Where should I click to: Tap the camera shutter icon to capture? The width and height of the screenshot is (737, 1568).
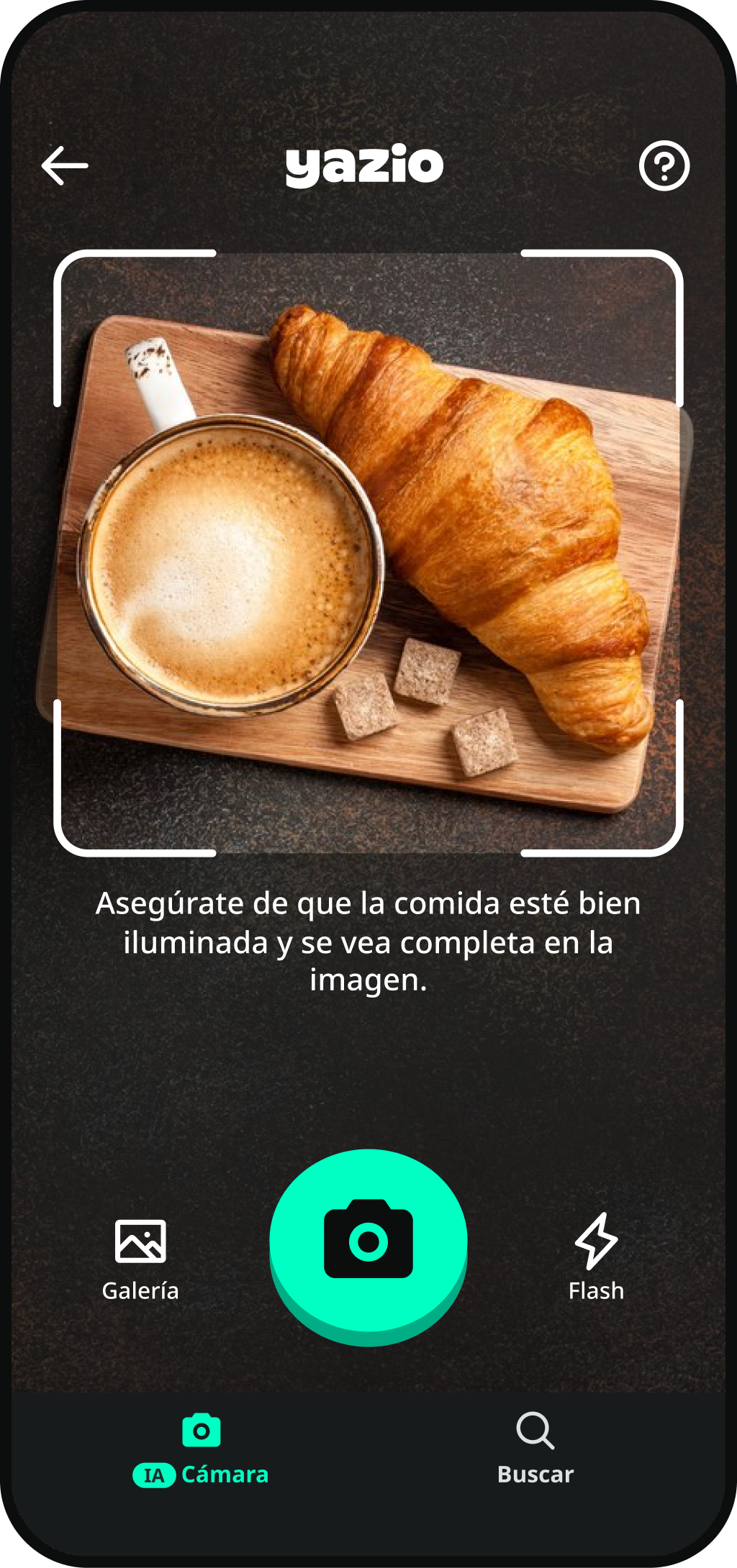point(368,1239)
